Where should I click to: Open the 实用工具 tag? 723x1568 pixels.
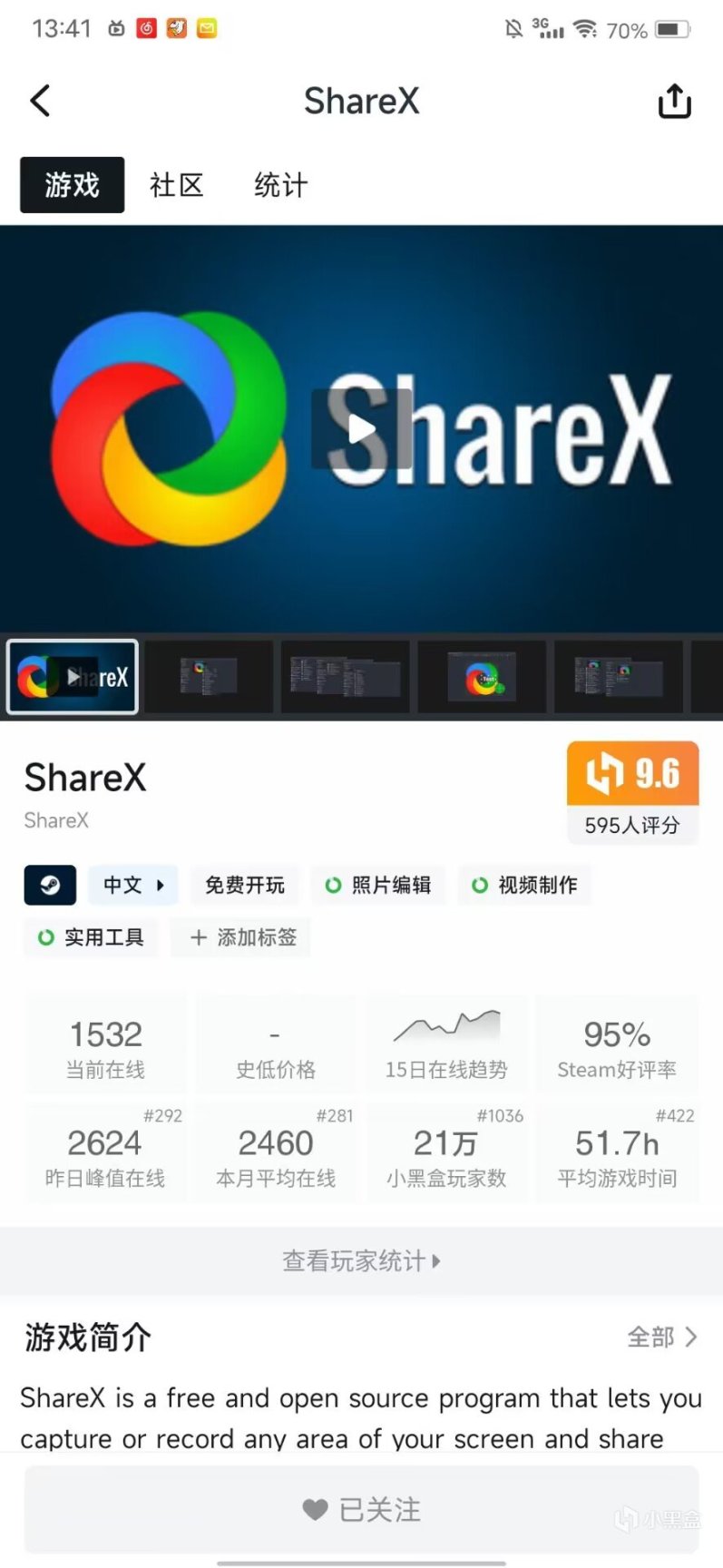pos(91,937)
